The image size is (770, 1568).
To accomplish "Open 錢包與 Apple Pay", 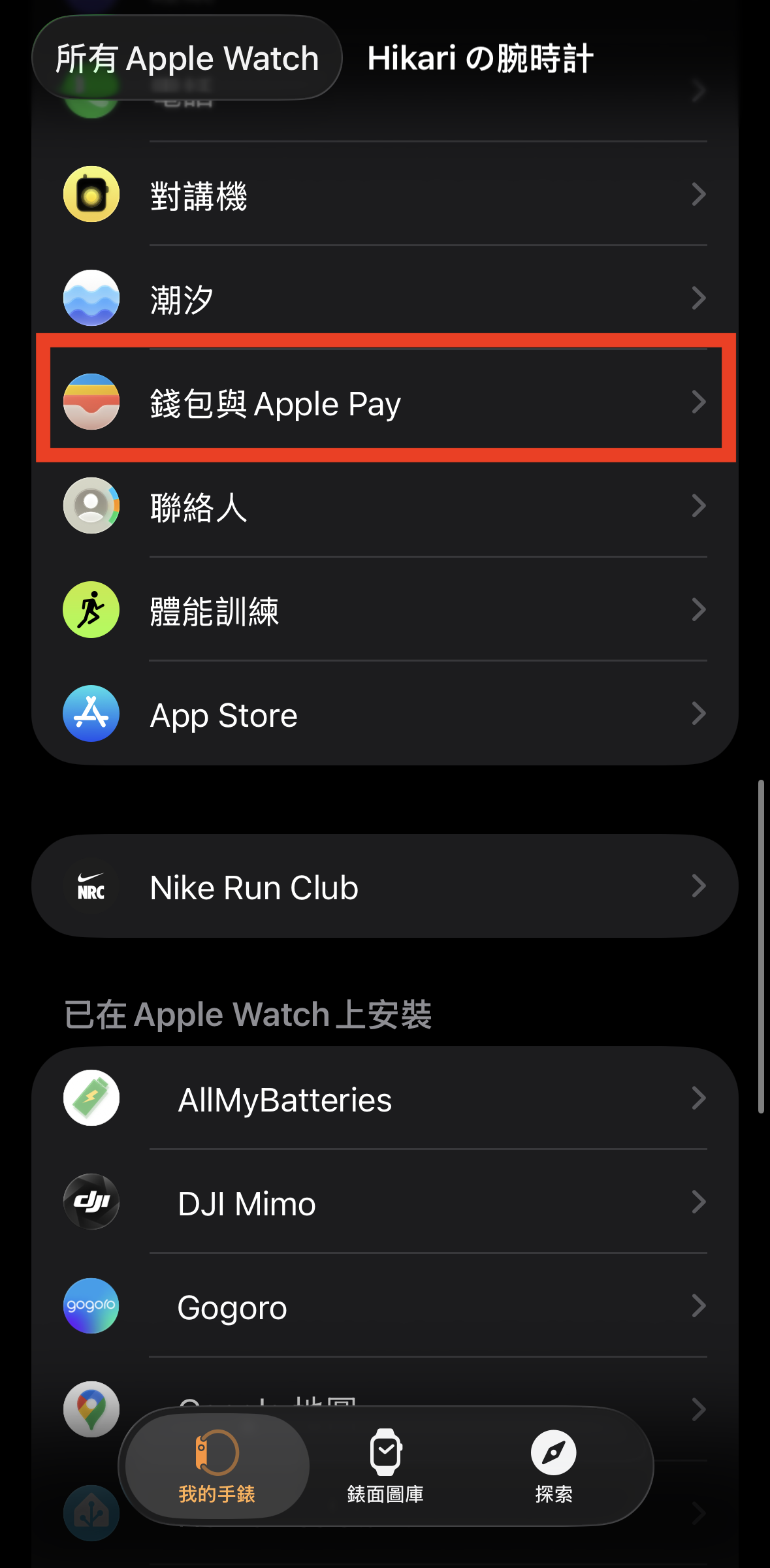I will 385,402.
